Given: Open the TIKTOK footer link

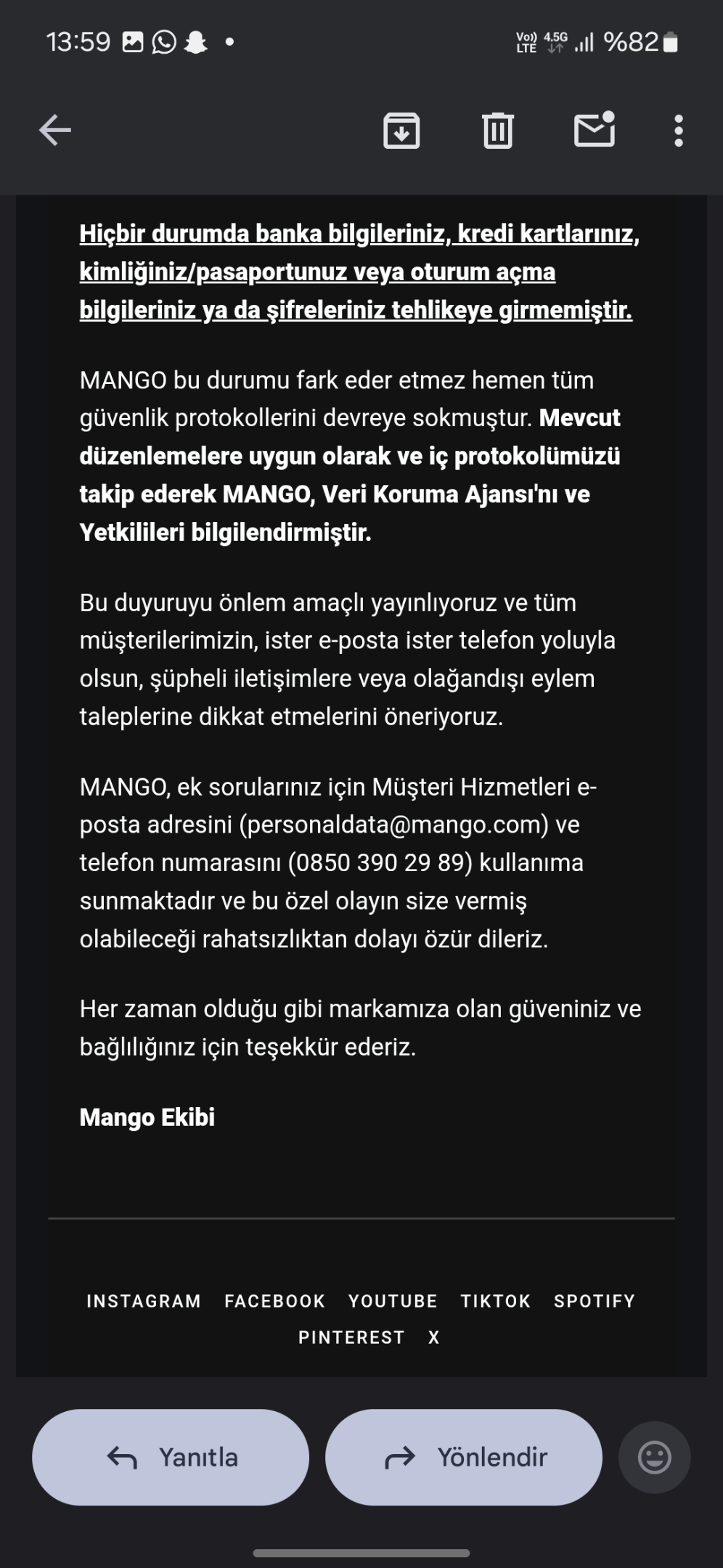Looking at the screenshot, I should click(496, 1301).
